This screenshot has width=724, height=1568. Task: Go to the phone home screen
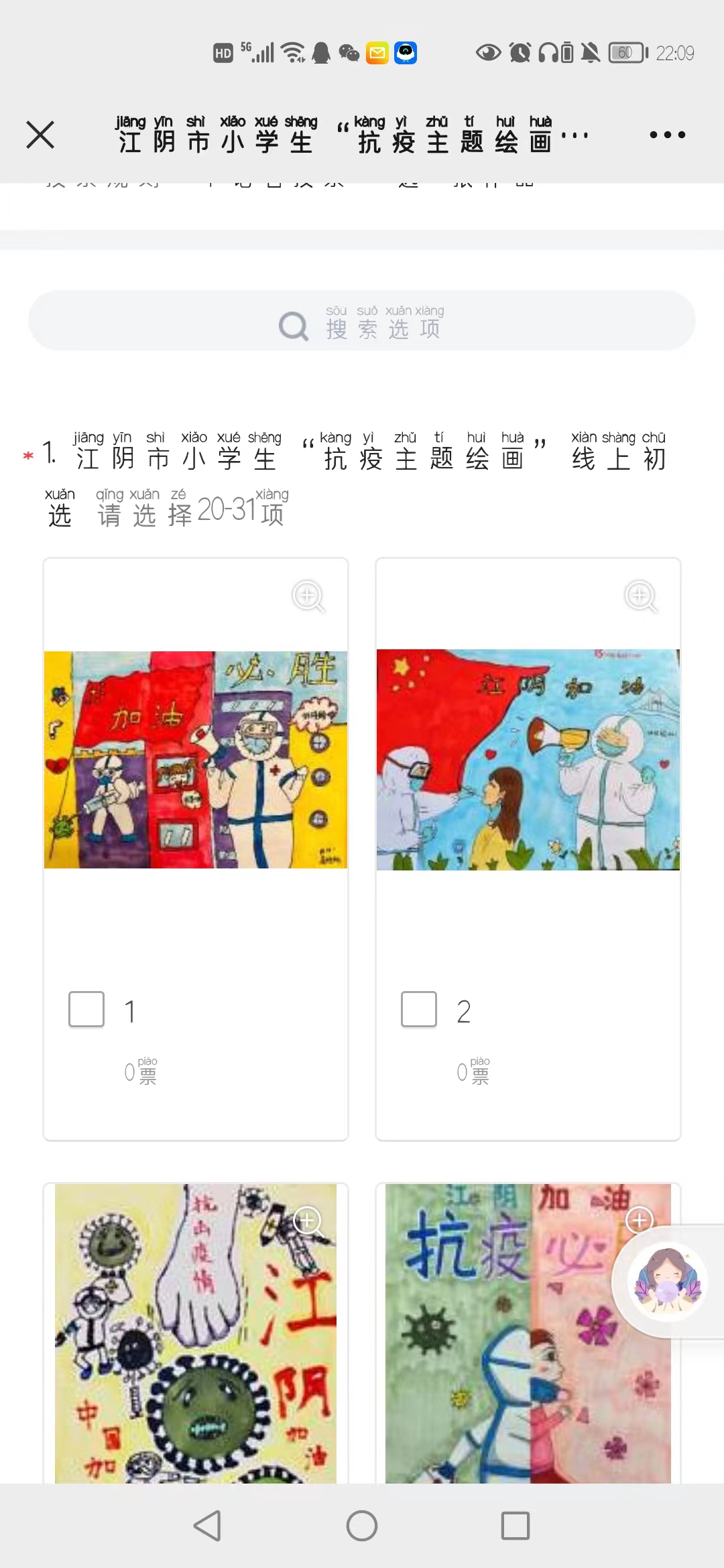click(x=362, y=1526)
